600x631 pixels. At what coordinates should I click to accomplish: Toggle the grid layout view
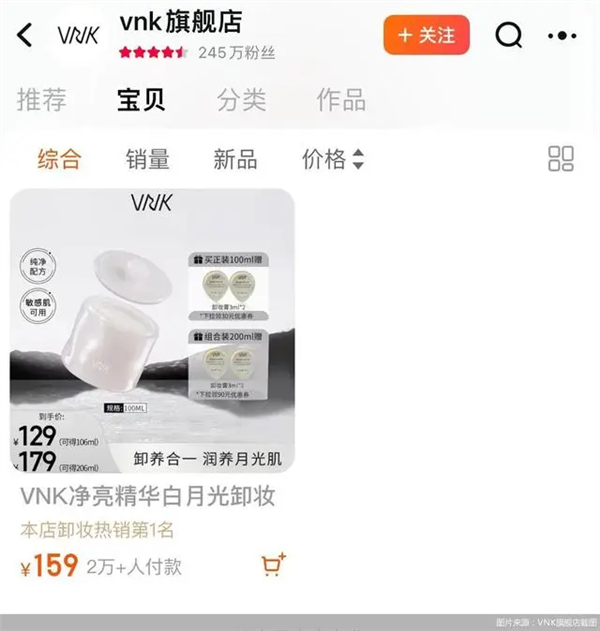[561, 158]
